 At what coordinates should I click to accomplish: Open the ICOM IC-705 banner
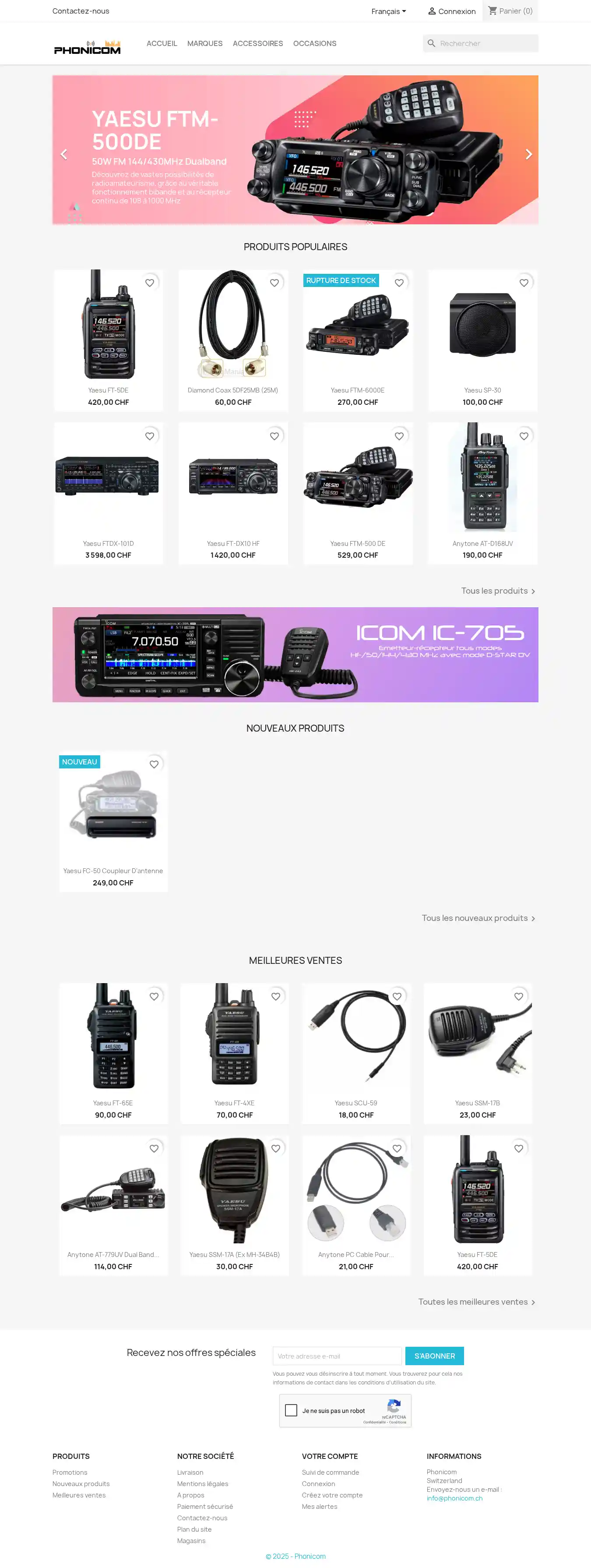[x=295, y=655]
